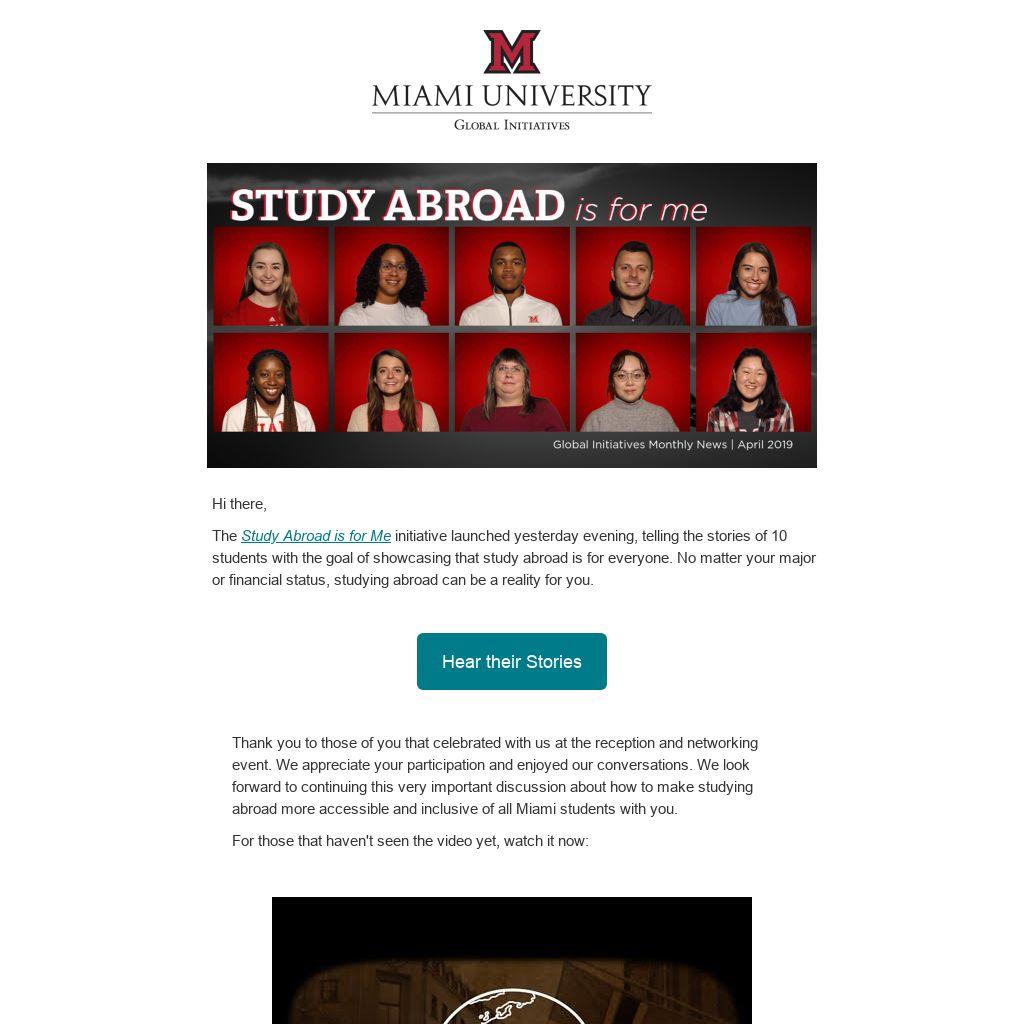The height and width of the screenshot is (1024, 1024).
Task: Open the Study Abroad banner image
Action: pos(511,315)
